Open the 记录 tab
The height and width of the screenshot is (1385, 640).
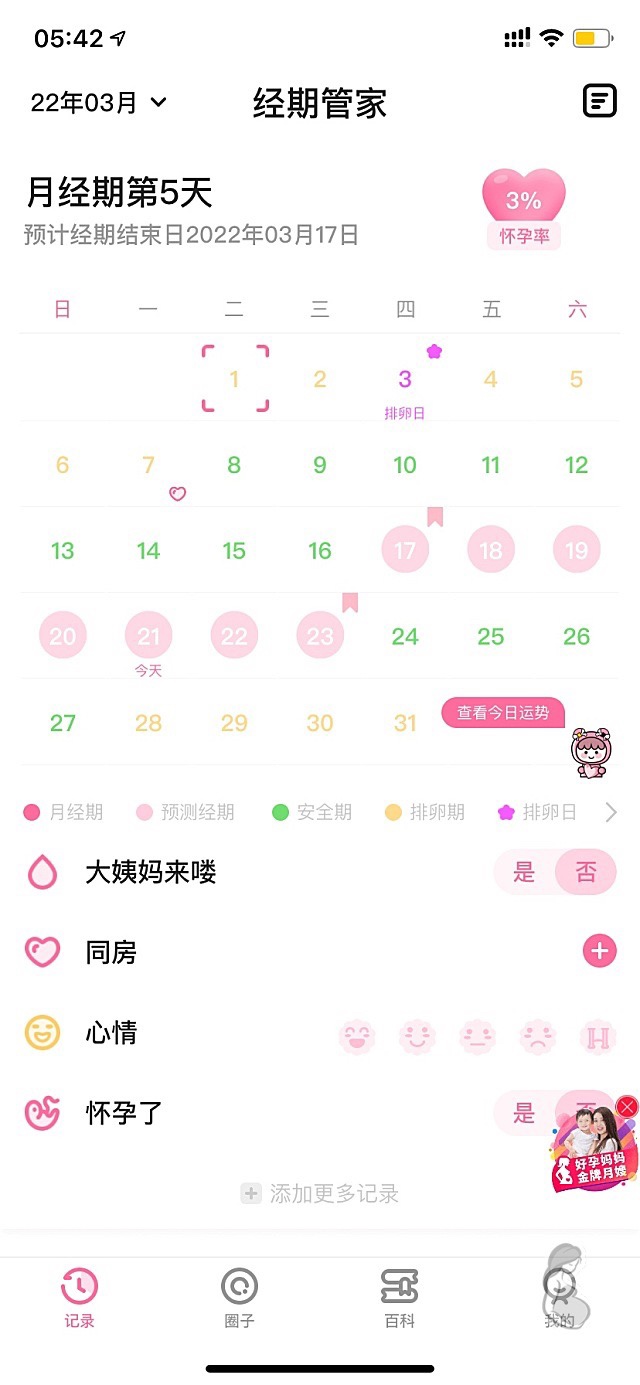click(79, 1297)
